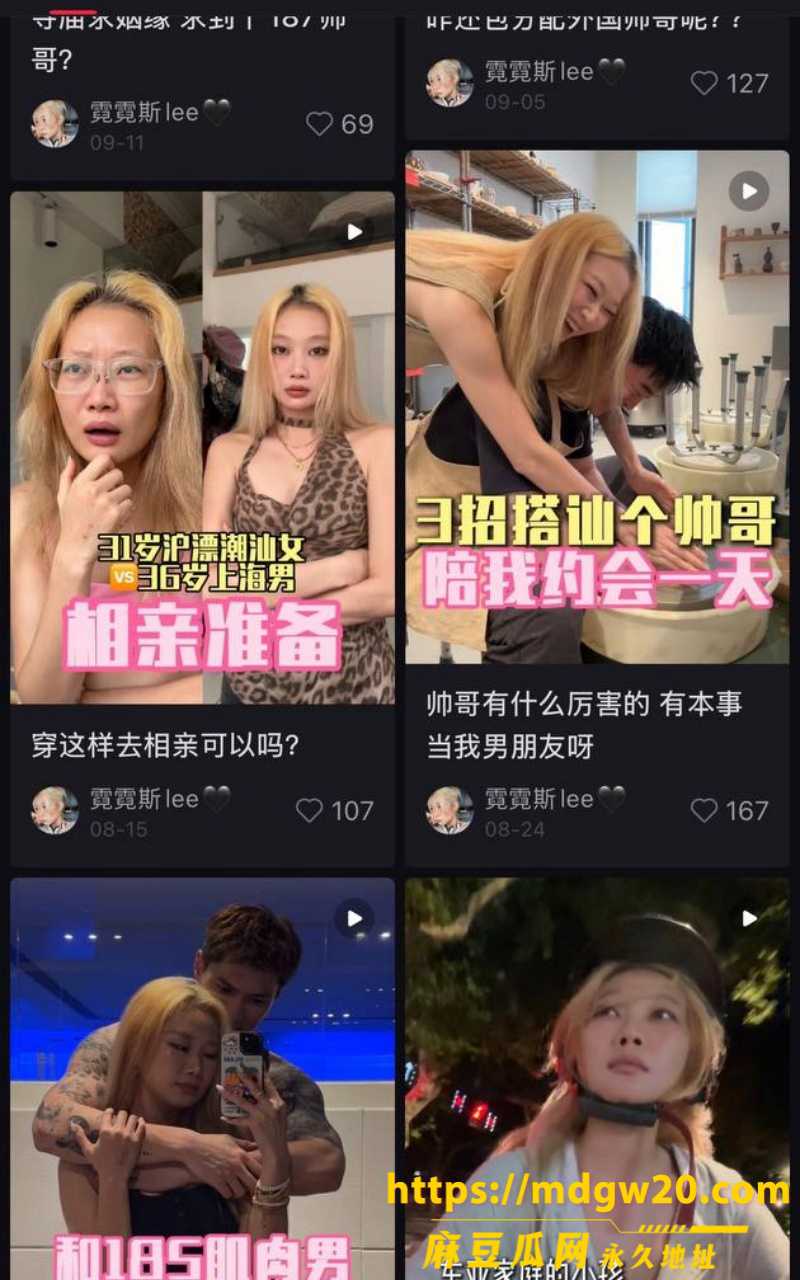The image size is (800, 1280).
Task: Open the post caption 穿这样去相亲可以吗?
Action: click(166, 745)
